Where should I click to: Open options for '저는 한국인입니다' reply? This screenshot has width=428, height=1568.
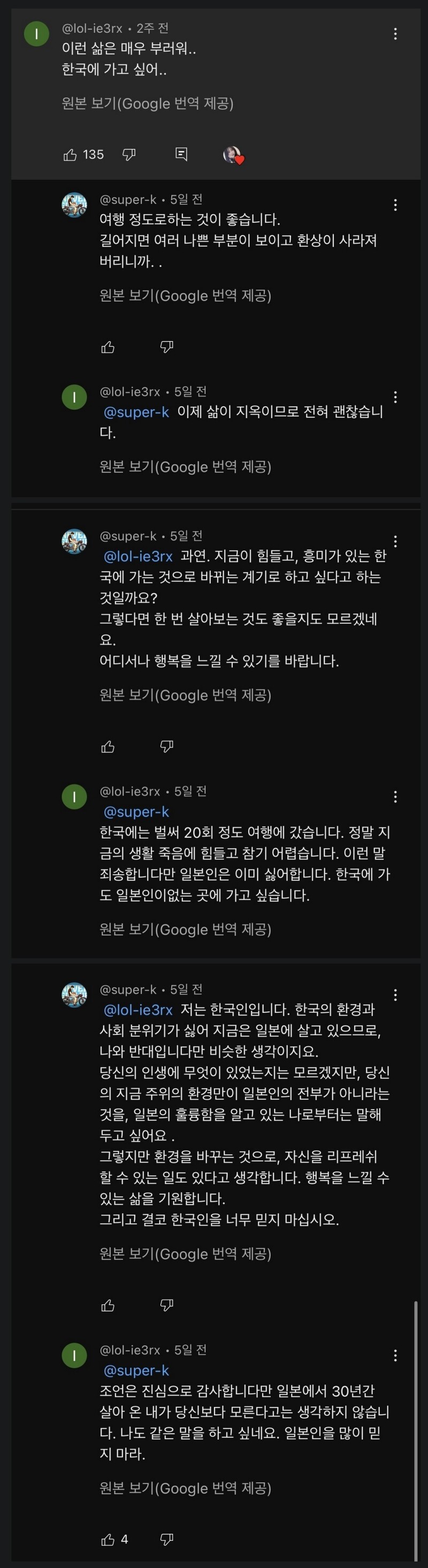[x=396, y=995]
